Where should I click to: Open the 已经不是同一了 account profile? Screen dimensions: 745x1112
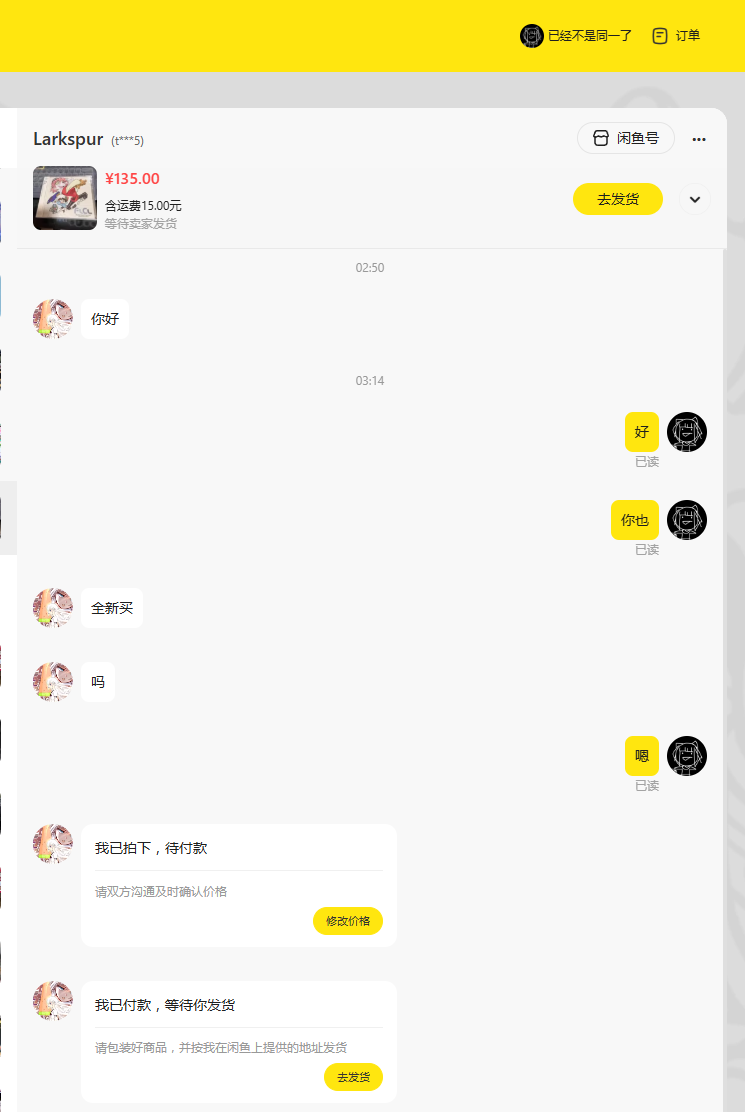[576, 36]
